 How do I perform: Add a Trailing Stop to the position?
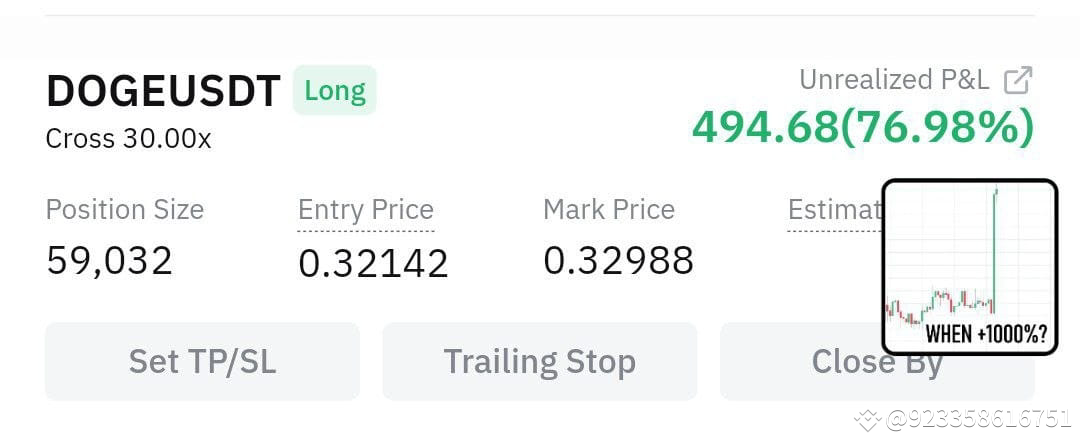pyautogui.click(x=539, y=361)
